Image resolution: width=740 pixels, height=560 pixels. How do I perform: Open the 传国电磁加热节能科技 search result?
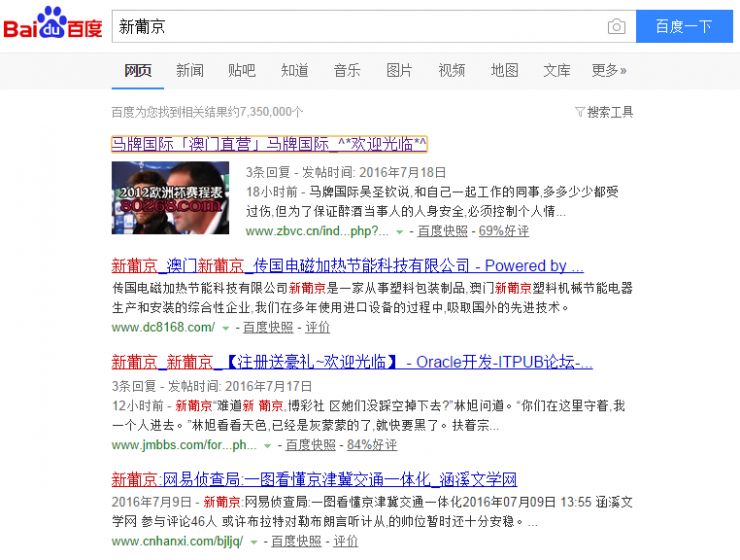(x=346, y=266)
